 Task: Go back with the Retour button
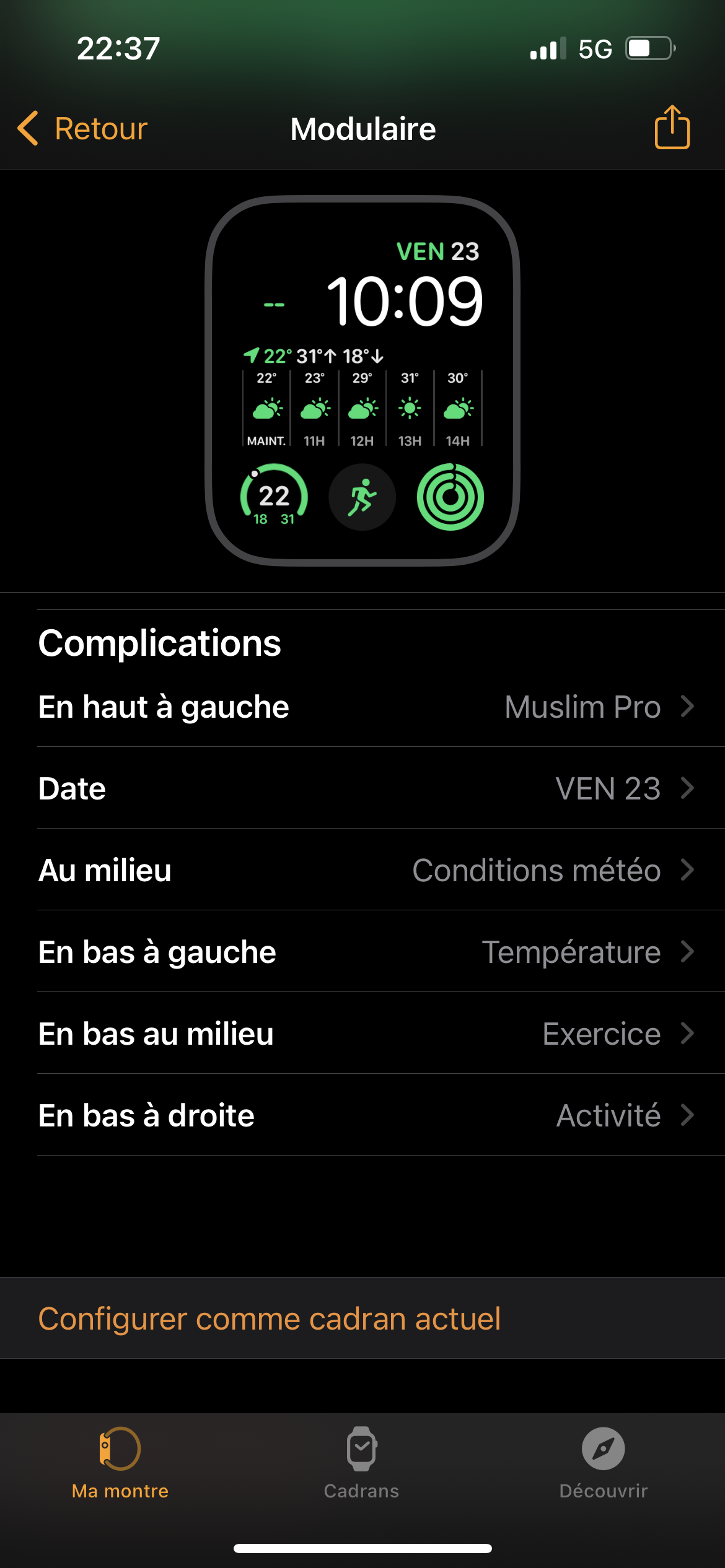point(84,129)
